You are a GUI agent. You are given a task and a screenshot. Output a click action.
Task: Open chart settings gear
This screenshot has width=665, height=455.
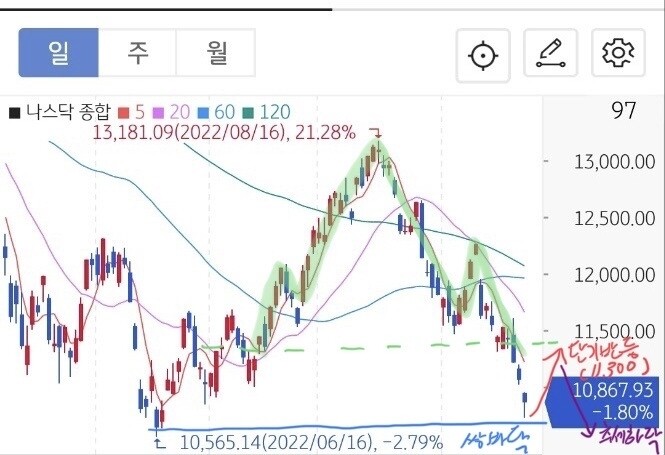[x=618, y=55]
